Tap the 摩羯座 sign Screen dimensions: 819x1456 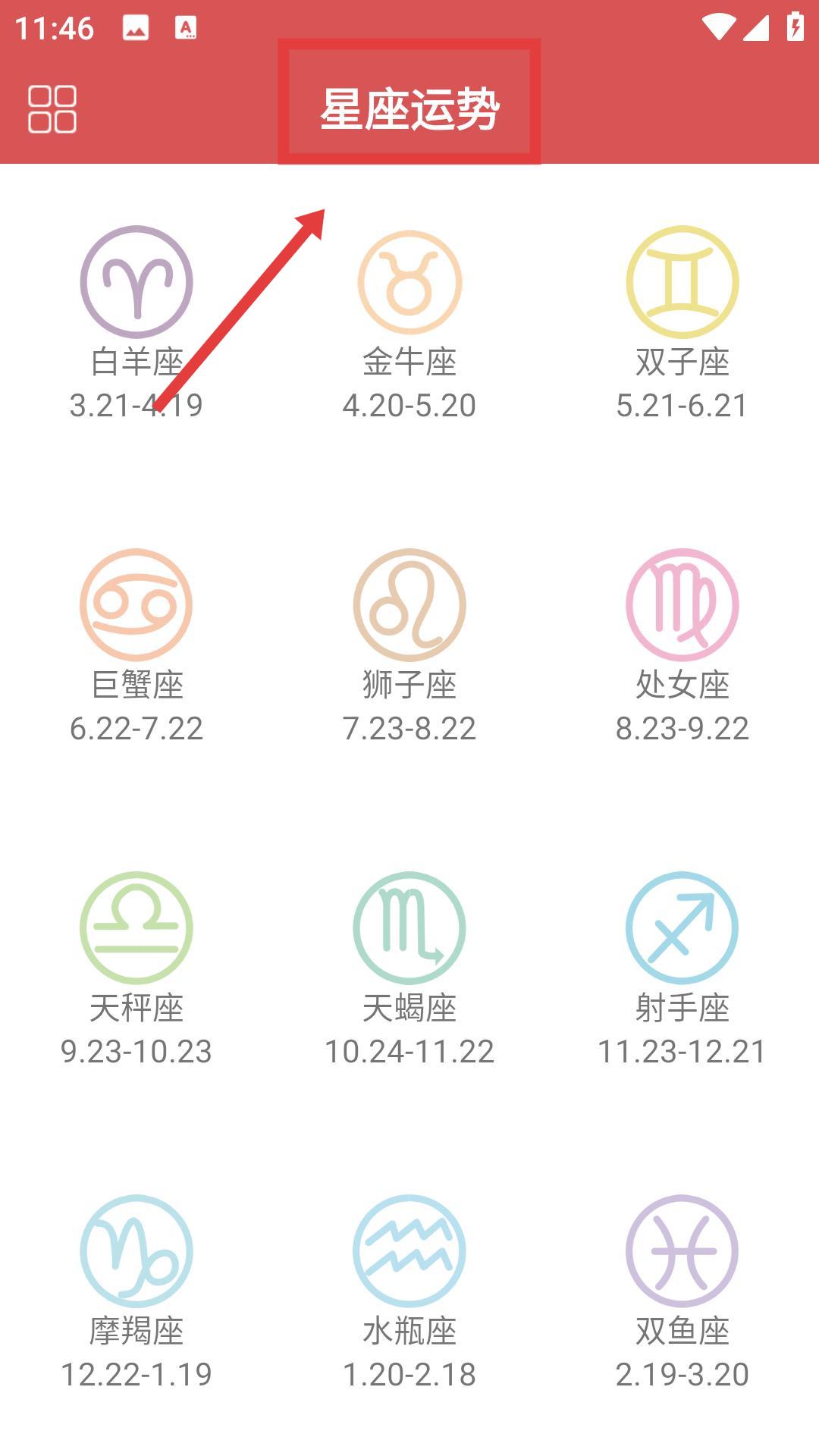click(x=136, y=1292)
